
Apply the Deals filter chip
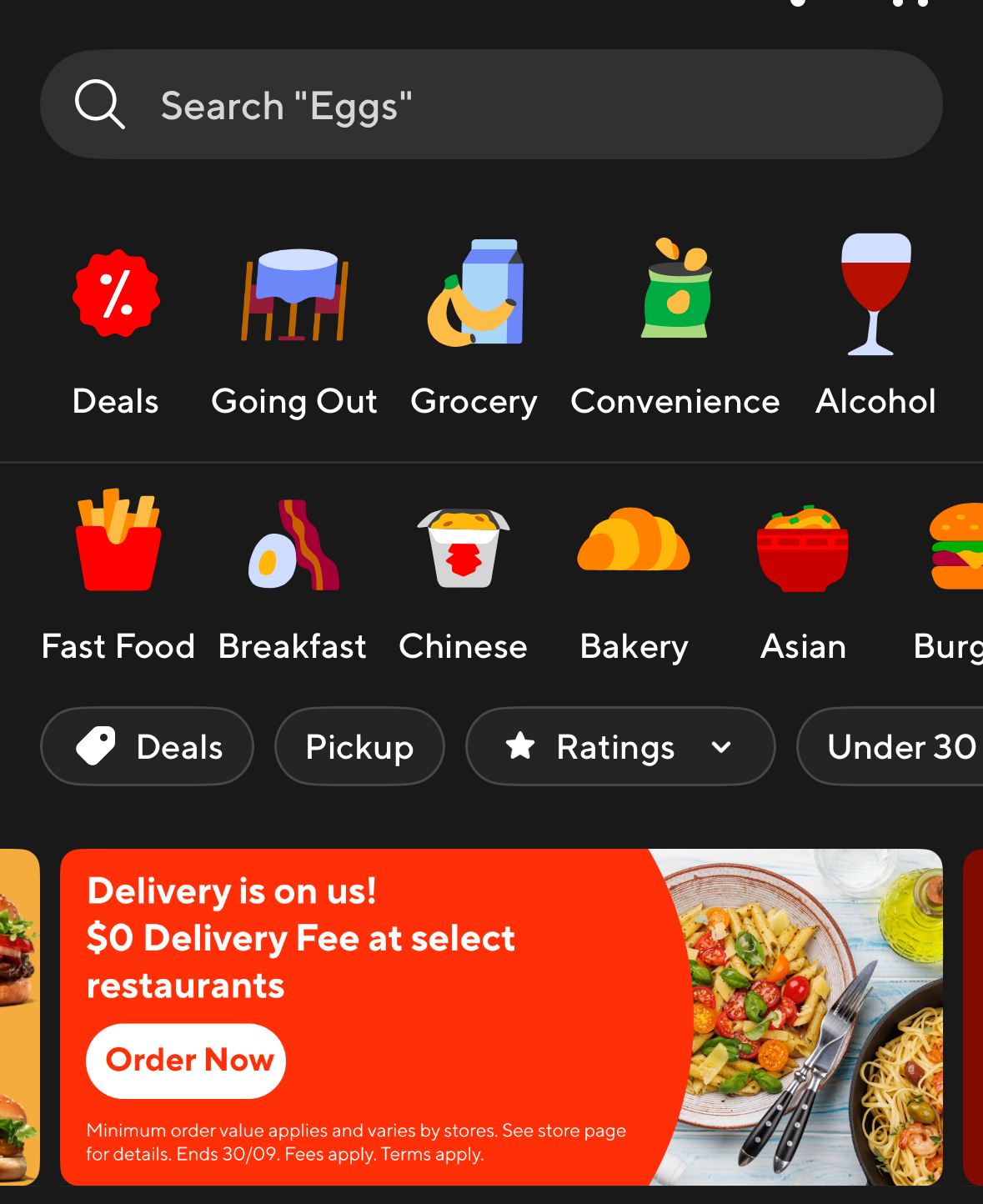148,746
